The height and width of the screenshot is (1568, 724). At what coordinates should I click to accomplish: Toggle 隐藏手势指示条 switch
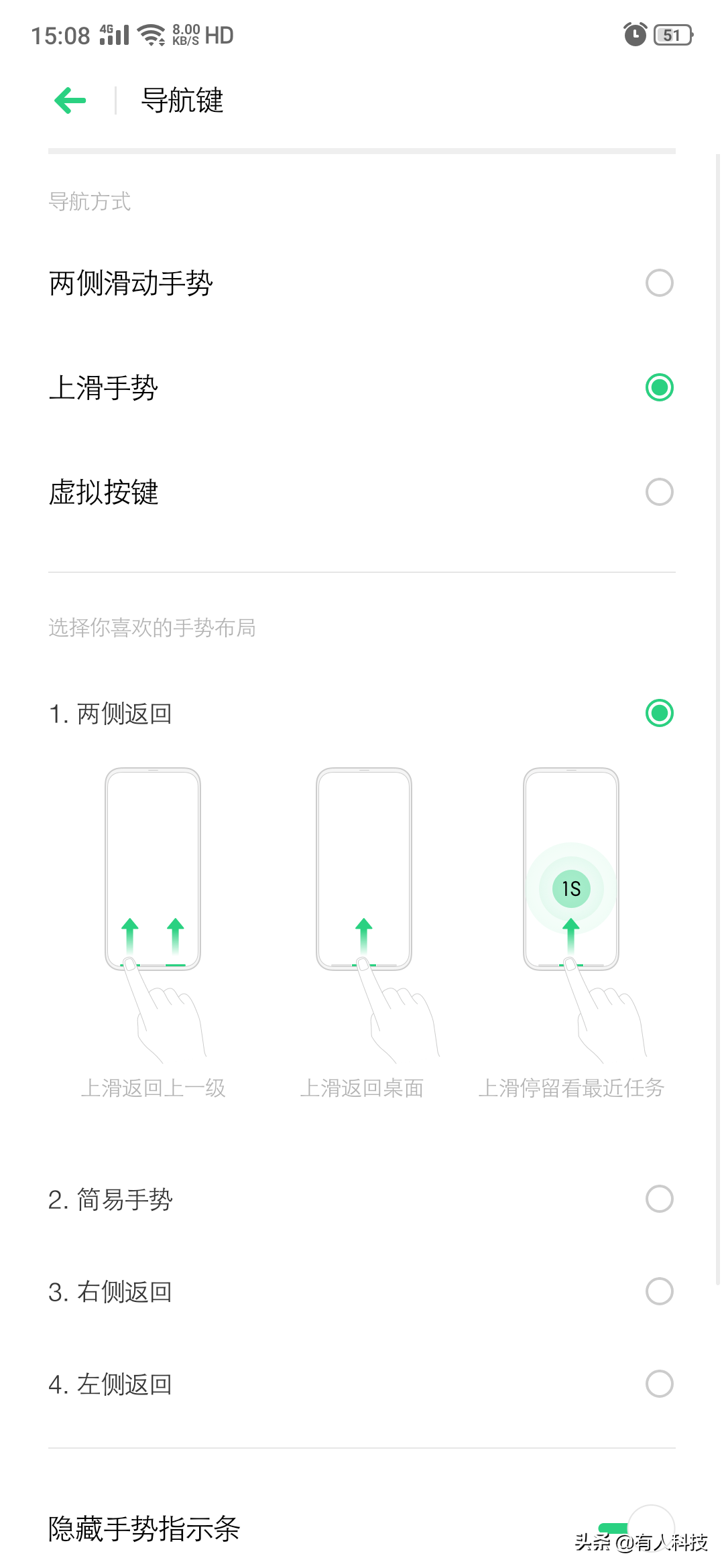637,1527
